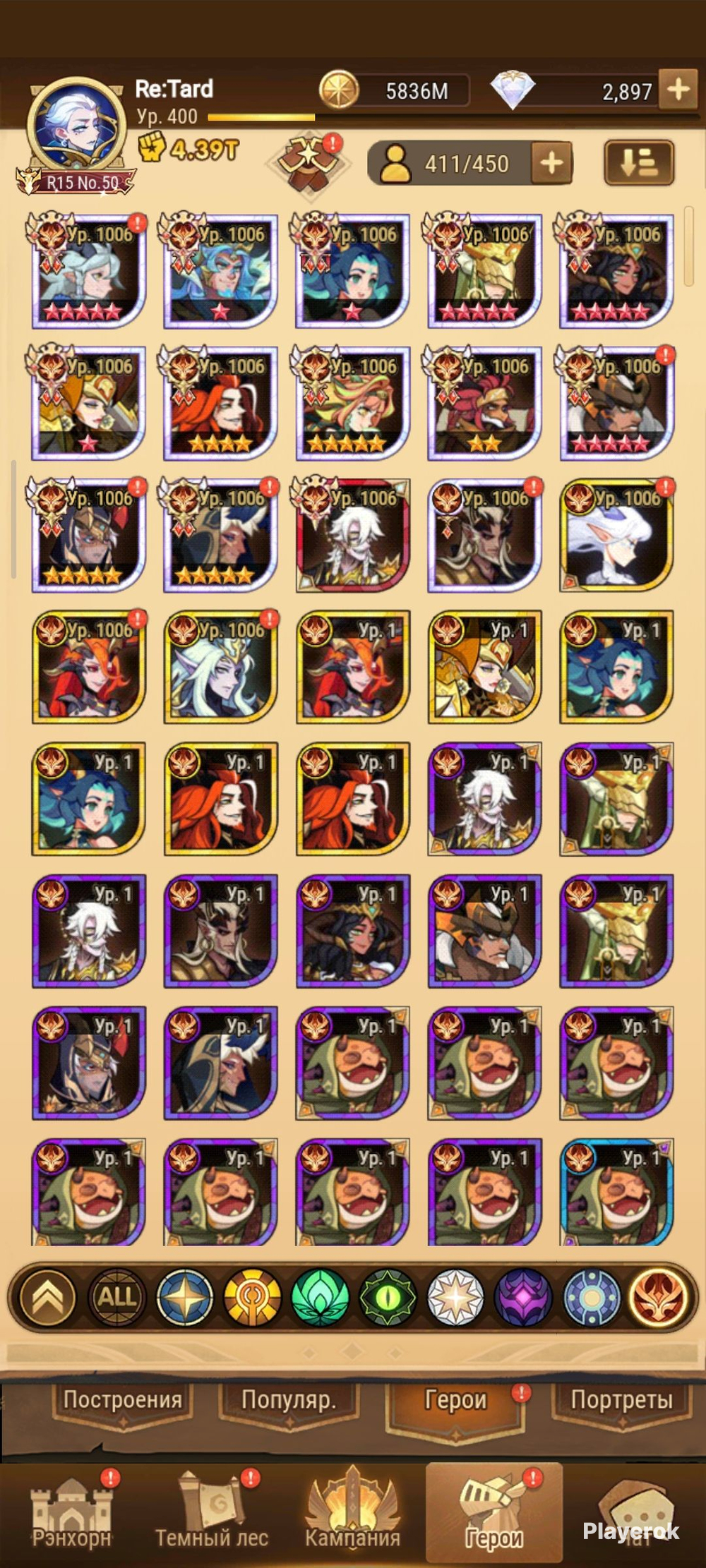Open the blue-framed goblin hero card

(x=616, y=1193)
